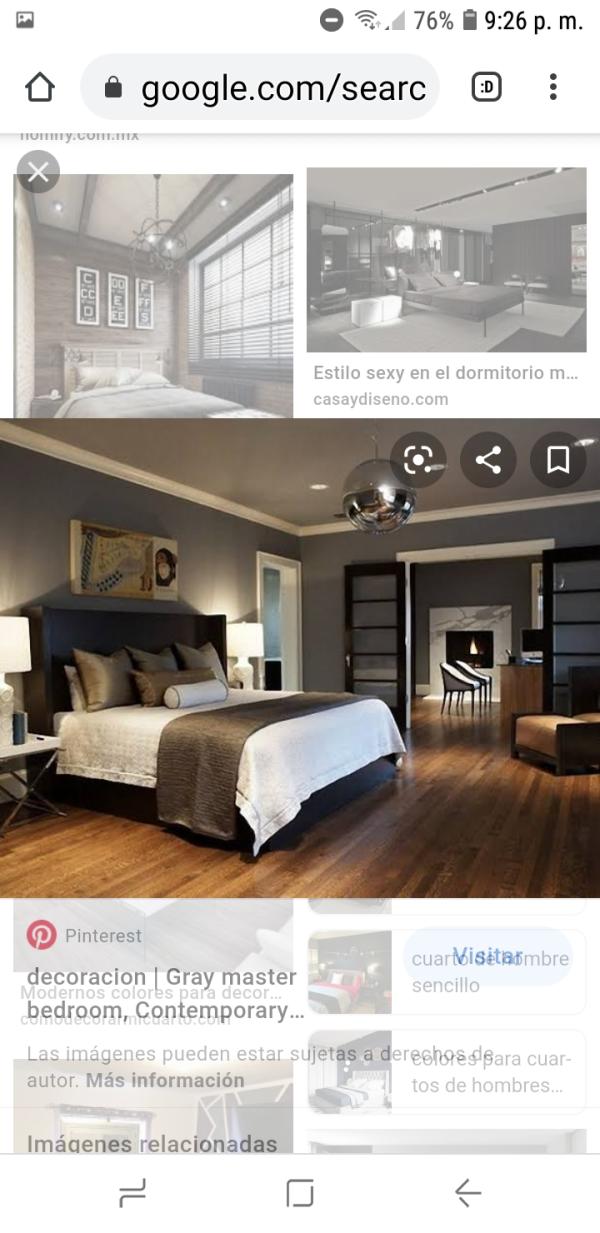Close the image preview

[38, 172]
